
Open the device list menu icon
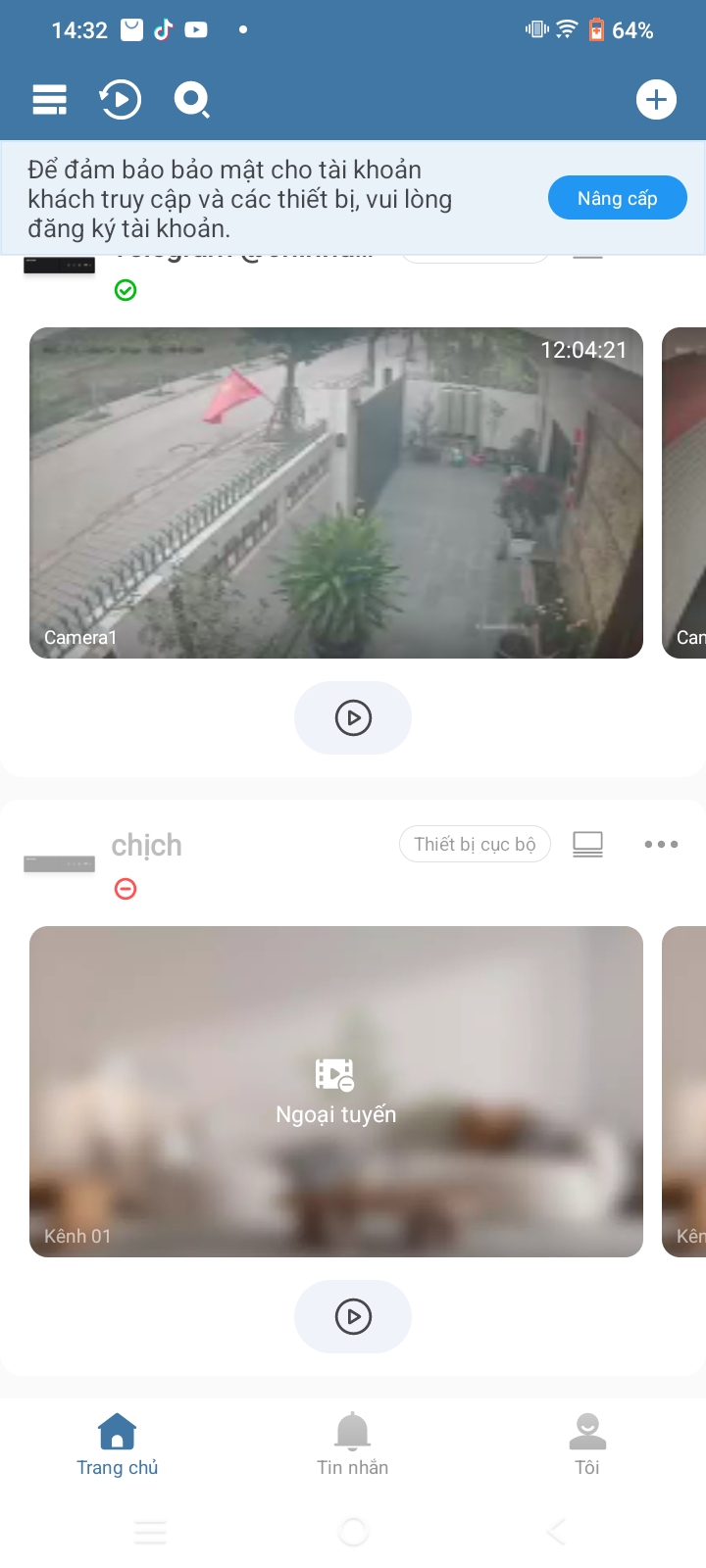point(49,100)
